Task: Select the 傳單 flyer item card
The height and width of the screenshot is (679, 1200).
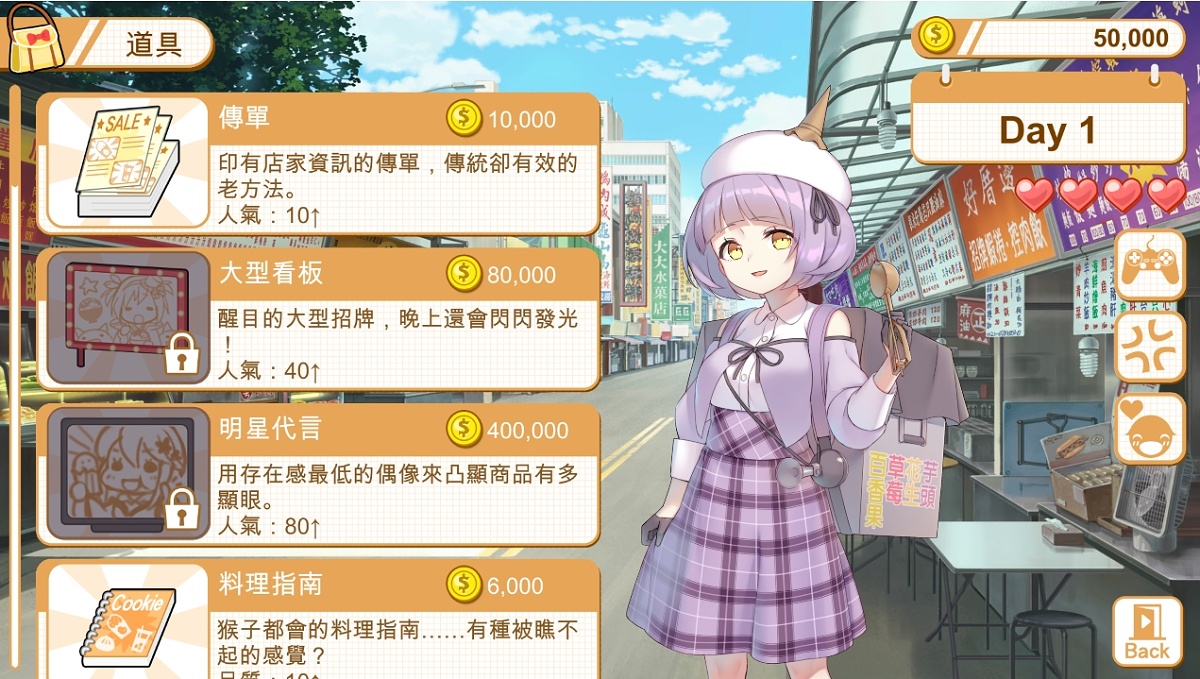Action: 318,163
